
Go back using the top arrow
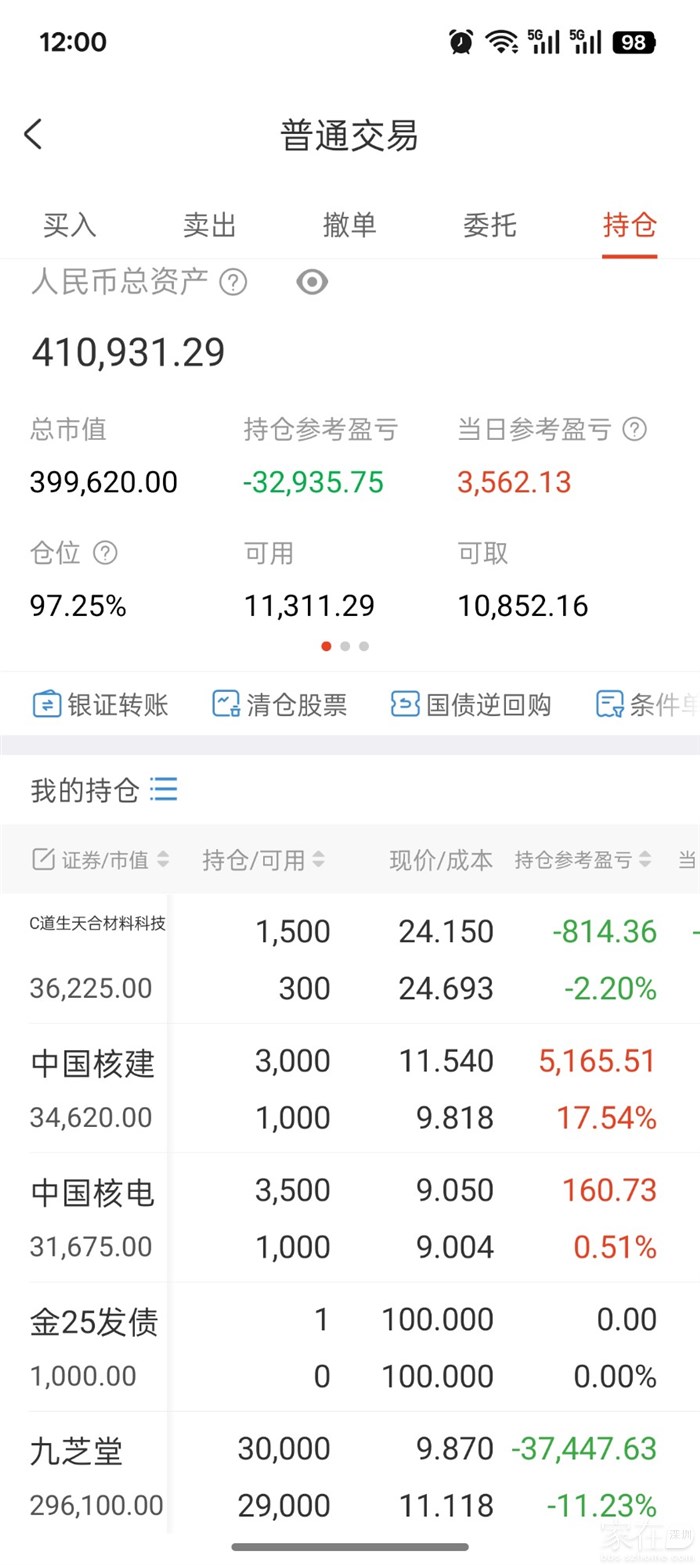pyautogui.click(x=33, y=134)
